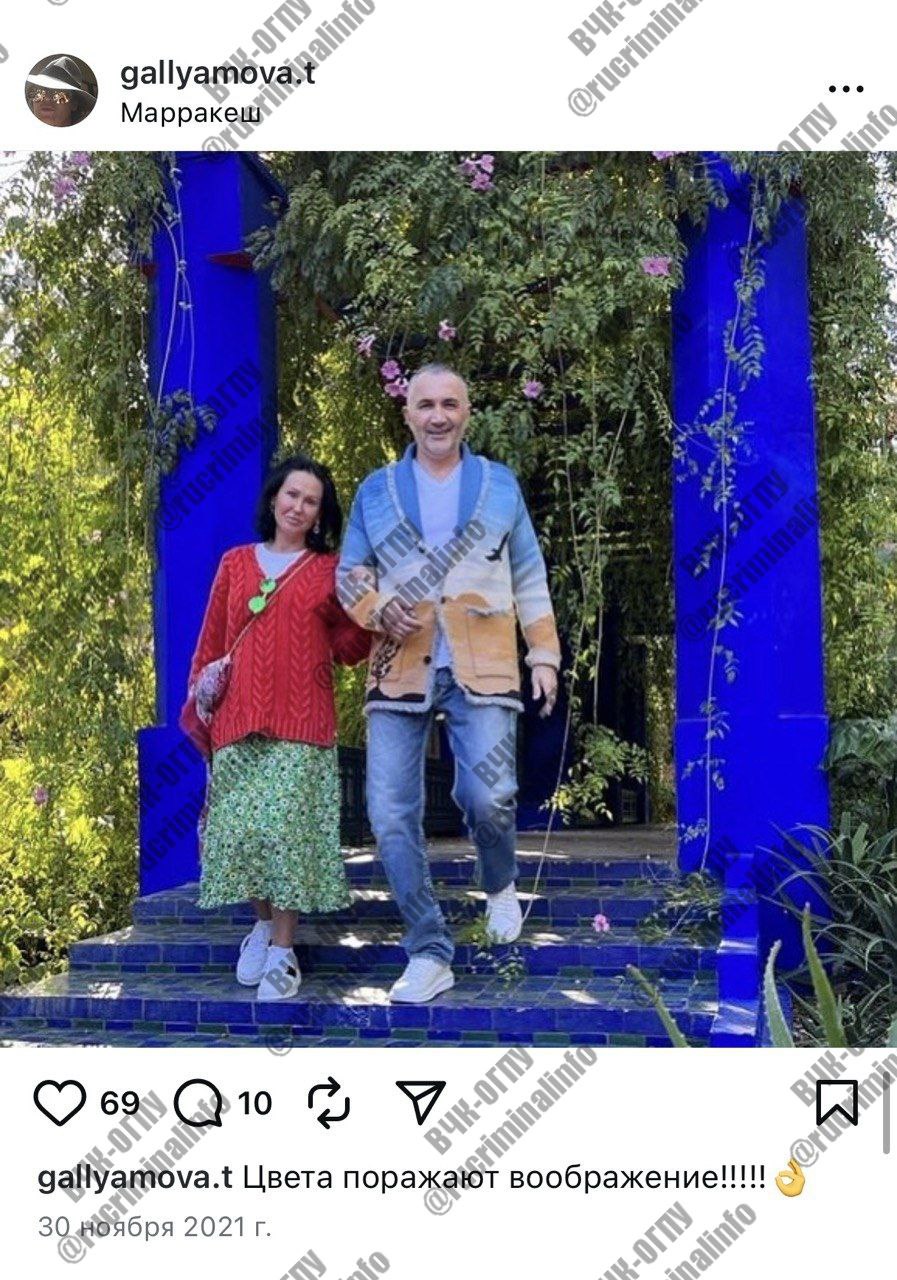Image resolution: width=897 pixels, height=1280 pixels.
Task: Open the gallyamova.t username in the post header
Action: pyautogui.click(x=217, y=73)
